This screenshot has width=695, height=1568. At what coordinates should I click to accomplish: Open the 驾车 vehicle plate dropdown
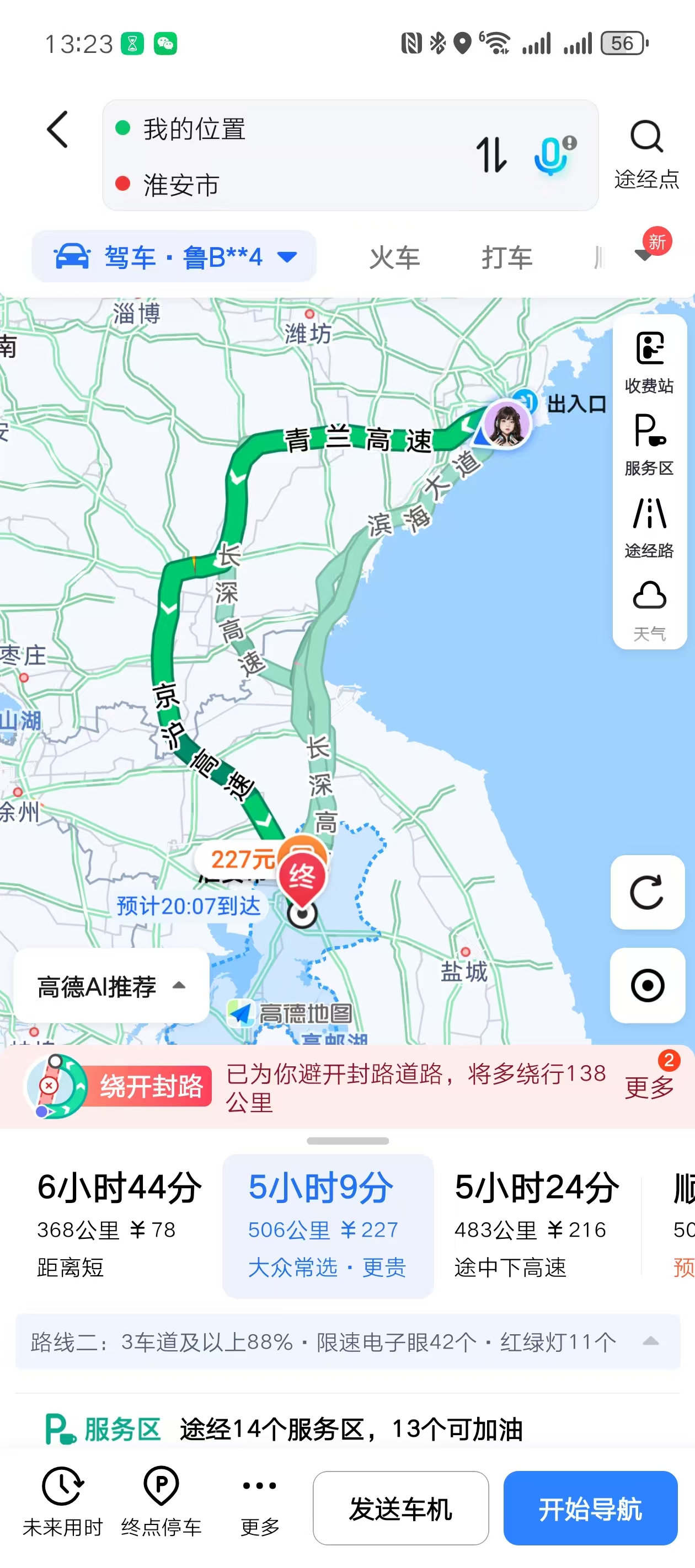point(174,257)
